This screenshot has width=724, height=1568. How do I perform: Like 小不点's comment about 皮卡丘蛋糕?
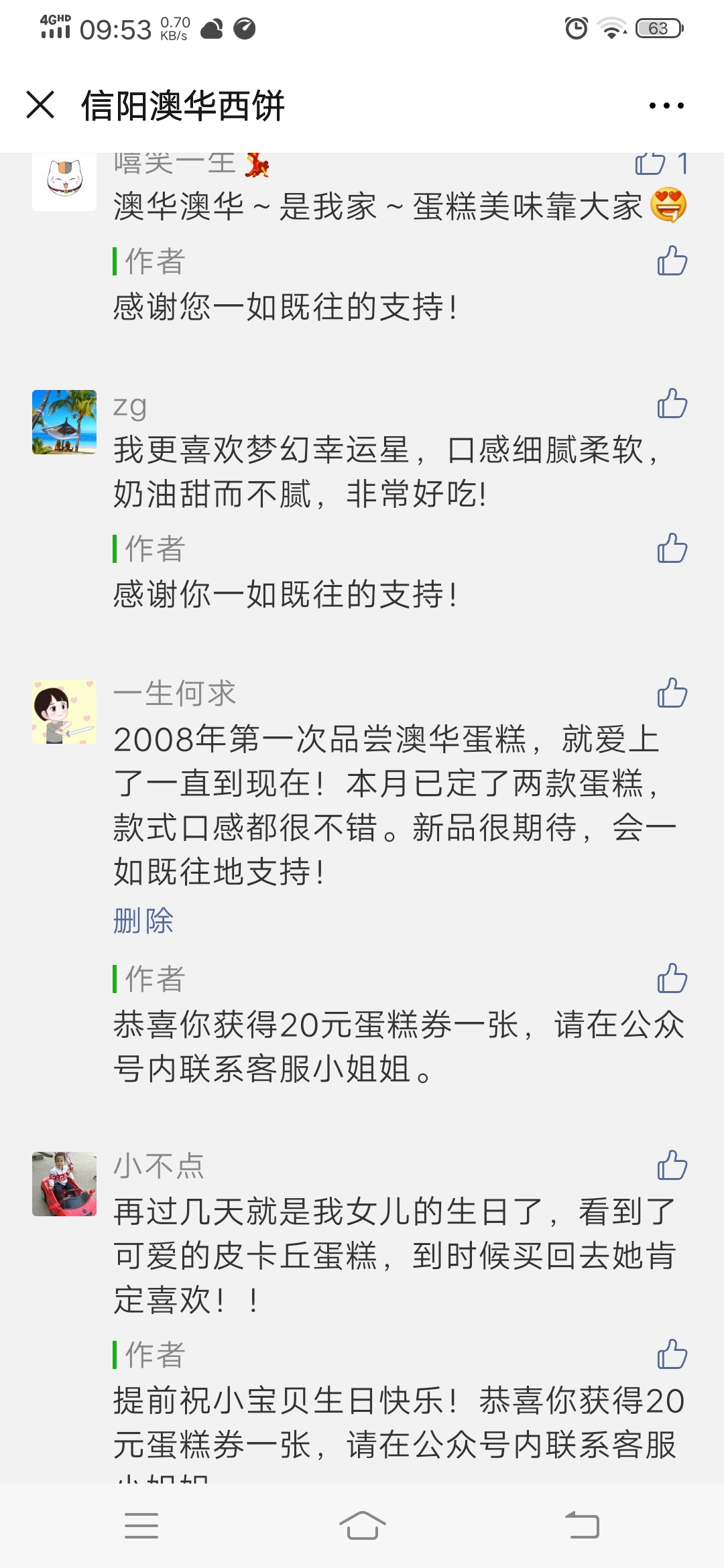pyautogui.click(x=672, y=1165)
